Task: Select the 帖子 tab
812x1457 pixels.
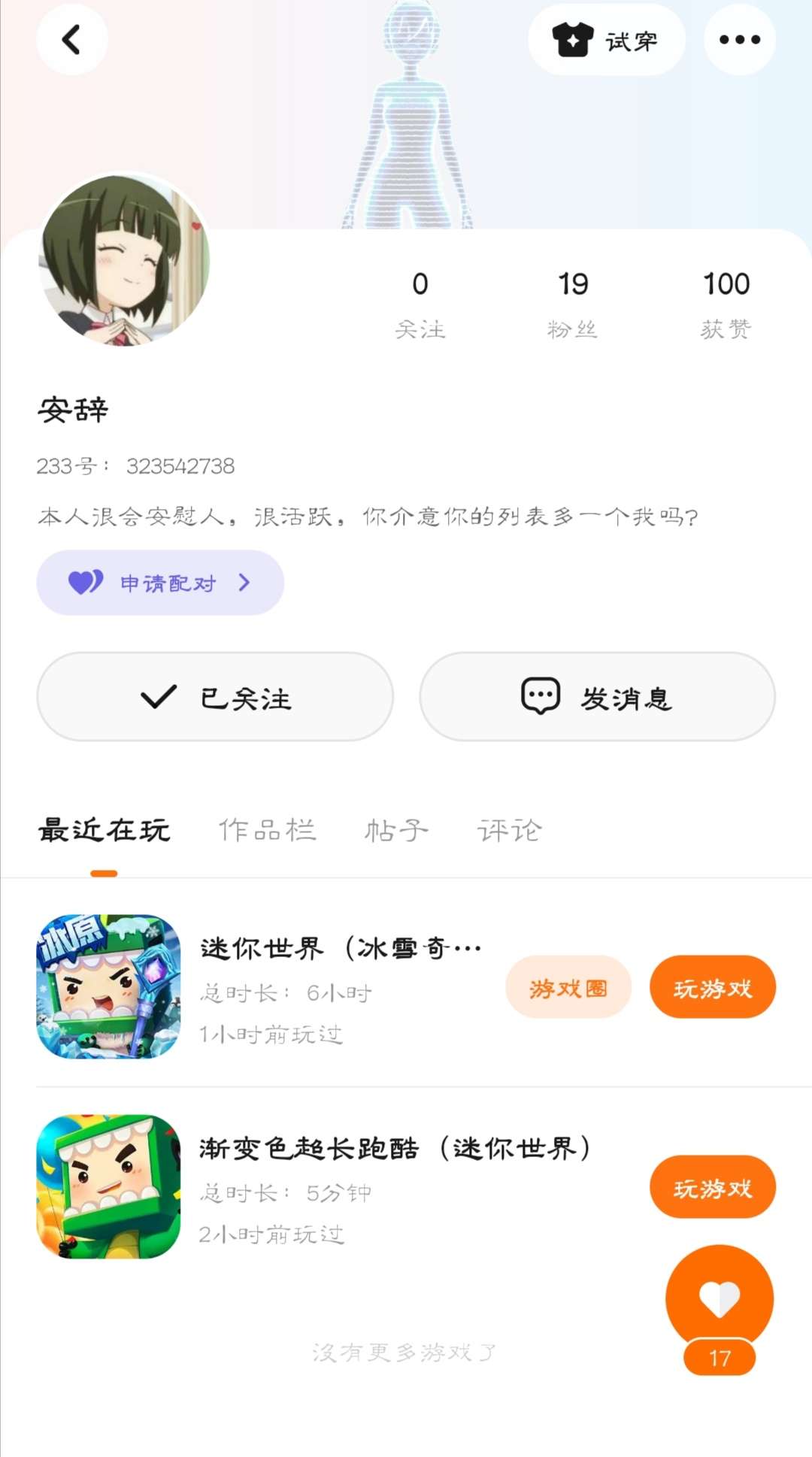Action: click(396, 831)
